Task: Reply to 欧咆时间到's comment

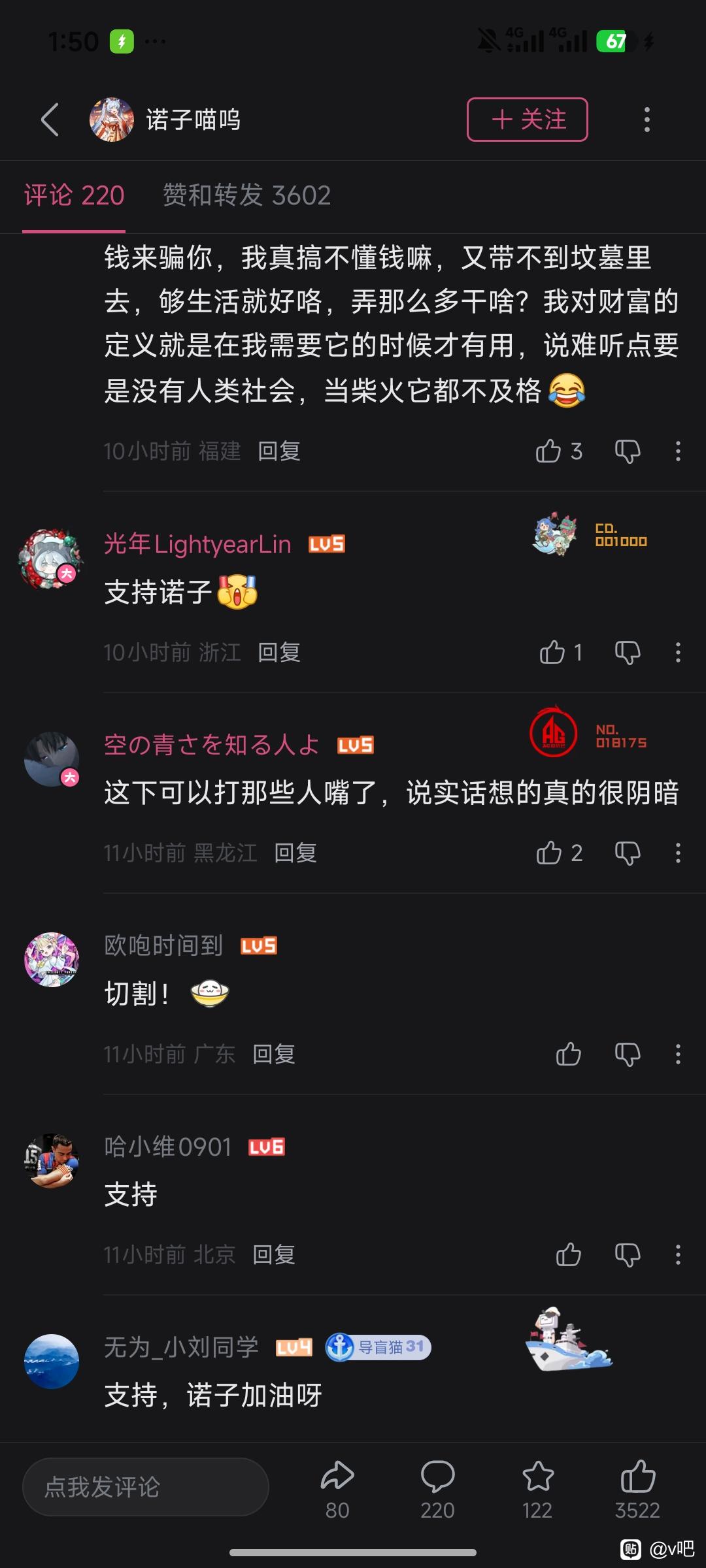Action: [274, 1054]
